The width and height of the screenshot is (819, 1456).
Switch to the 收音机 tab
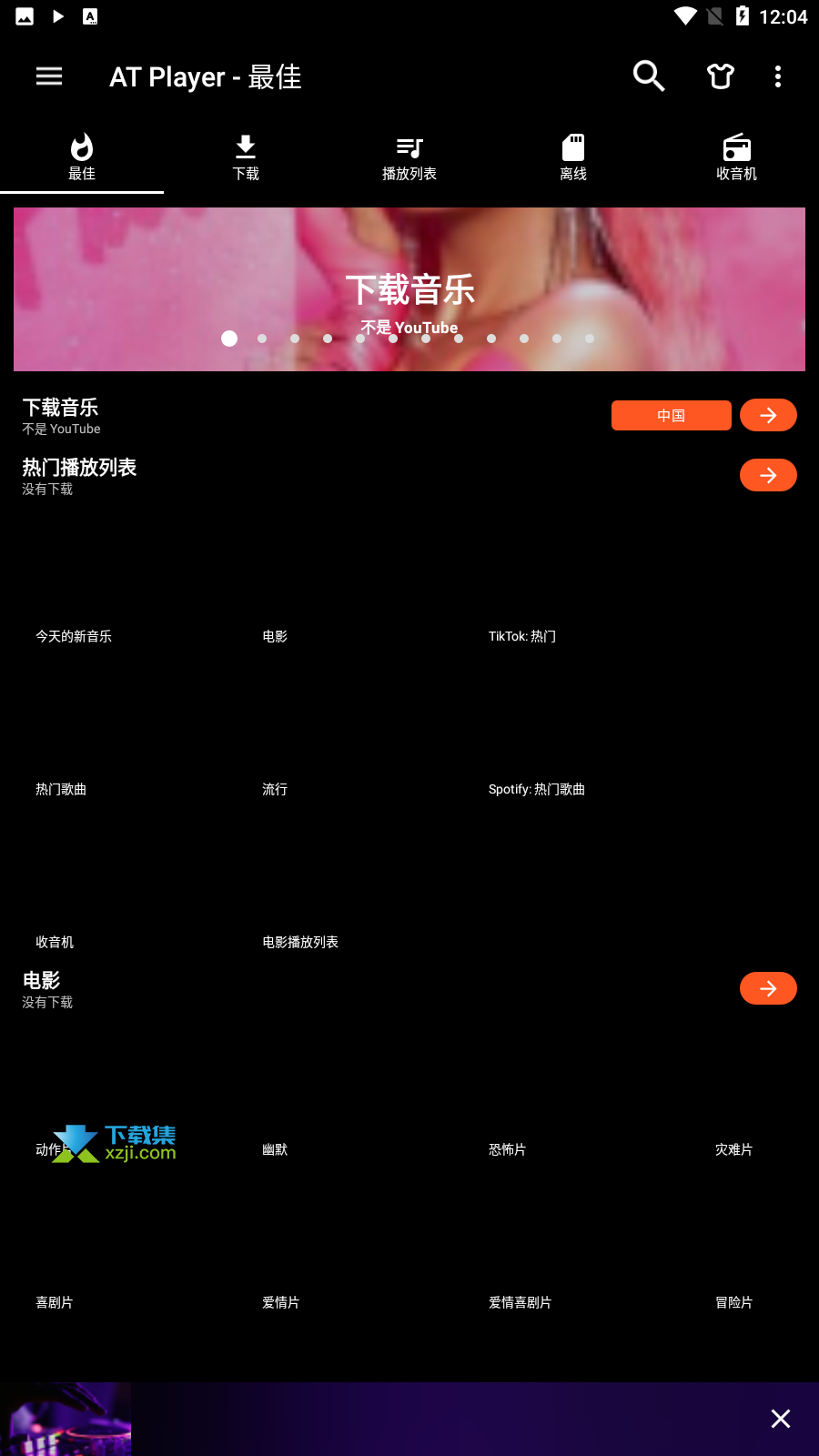pos(737,157)
